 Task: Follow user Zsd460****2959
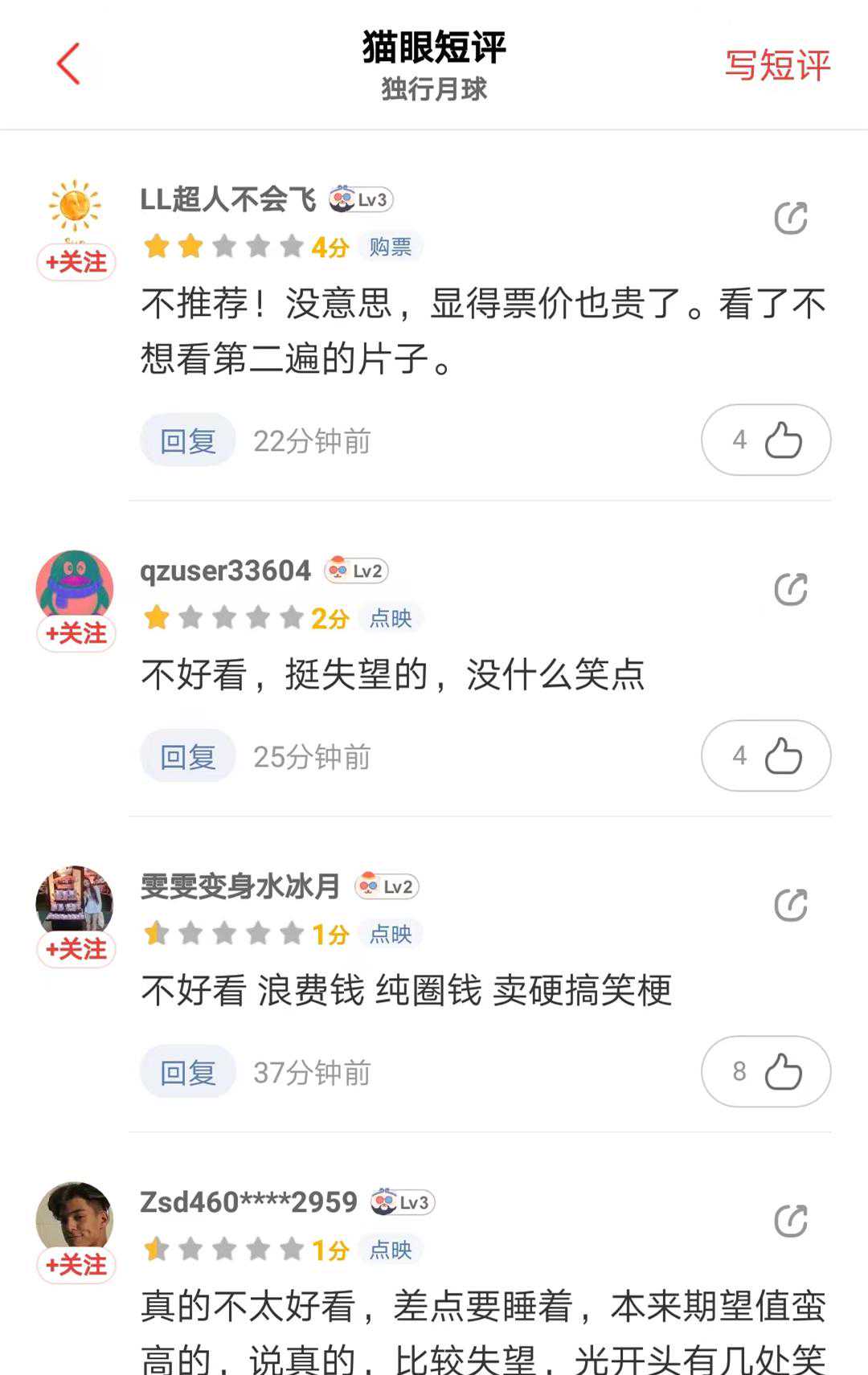pos(76,1265)
